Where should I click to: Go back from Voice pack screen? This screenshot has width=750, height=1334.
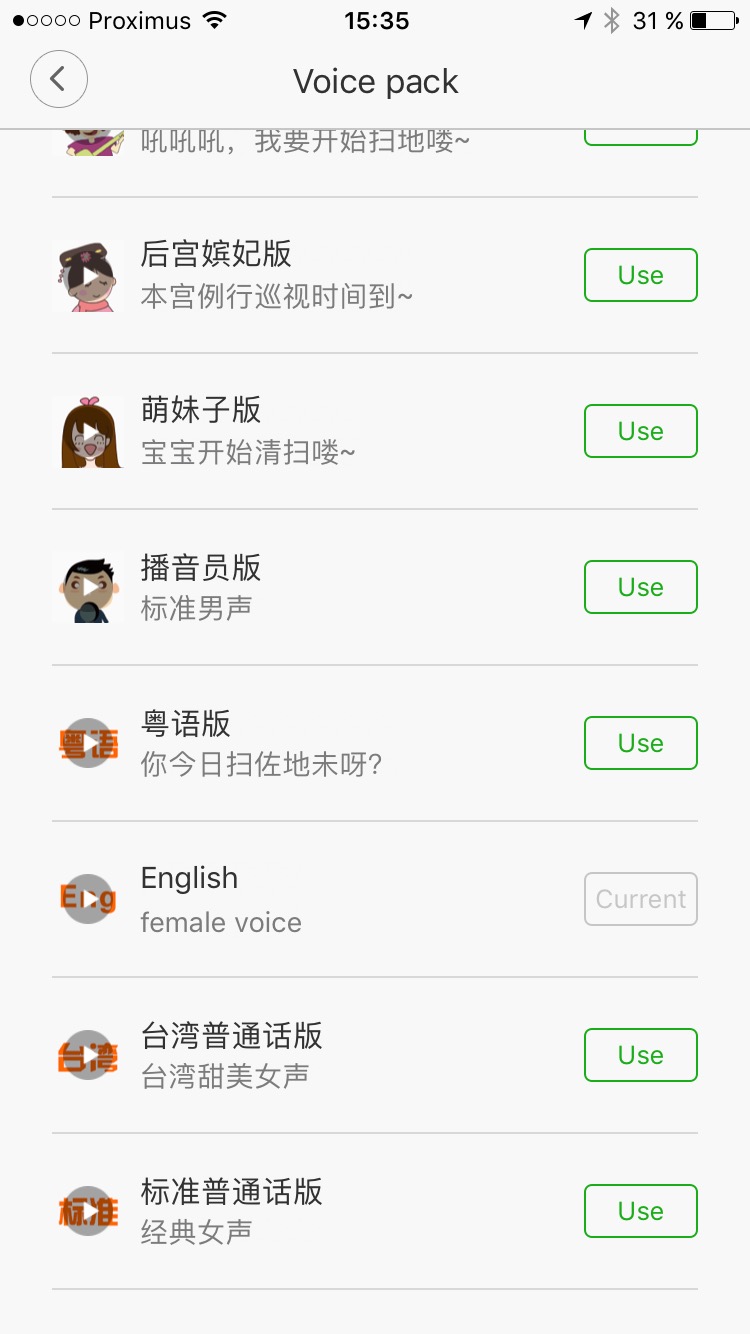point(59,79)
